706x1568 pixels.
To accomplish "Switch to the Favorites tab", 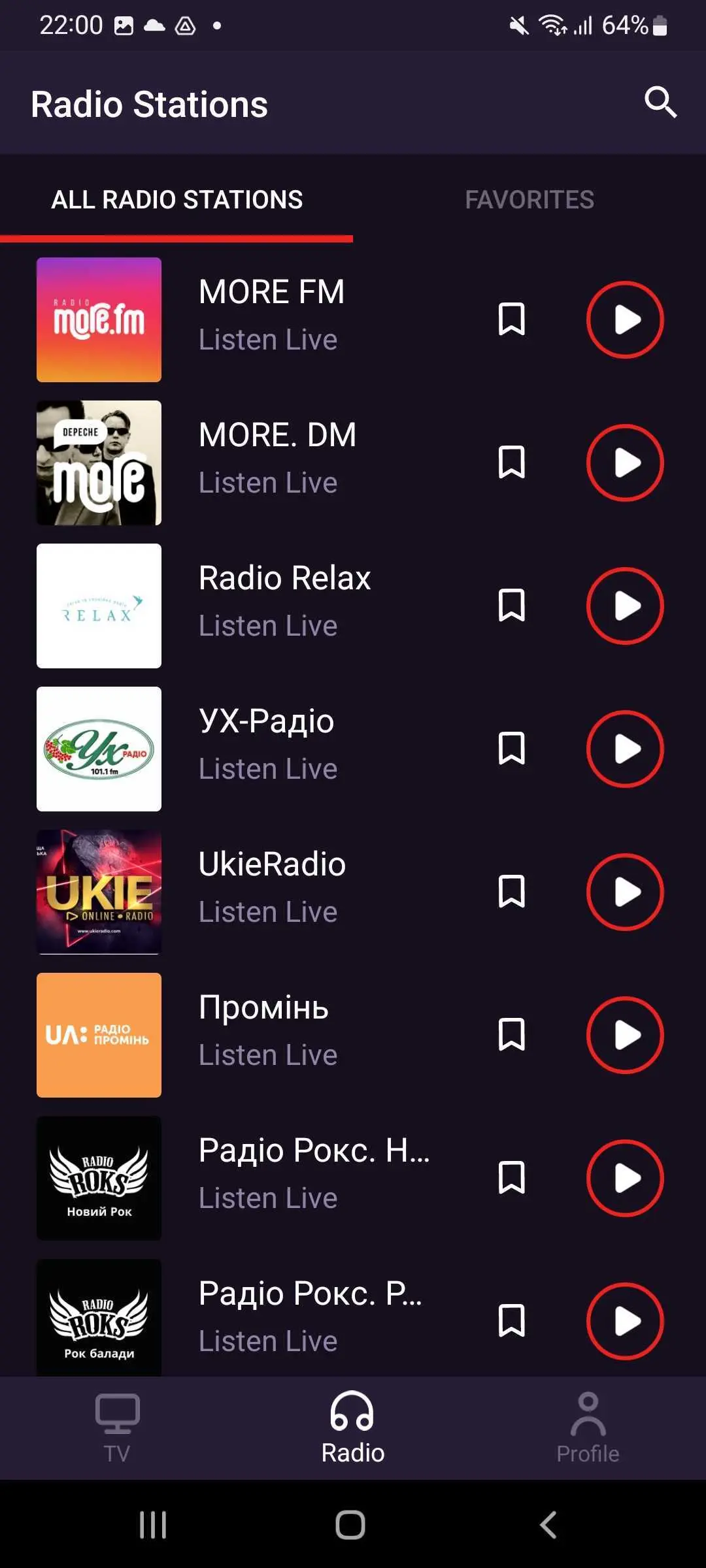I will click(x=529, y=199).
